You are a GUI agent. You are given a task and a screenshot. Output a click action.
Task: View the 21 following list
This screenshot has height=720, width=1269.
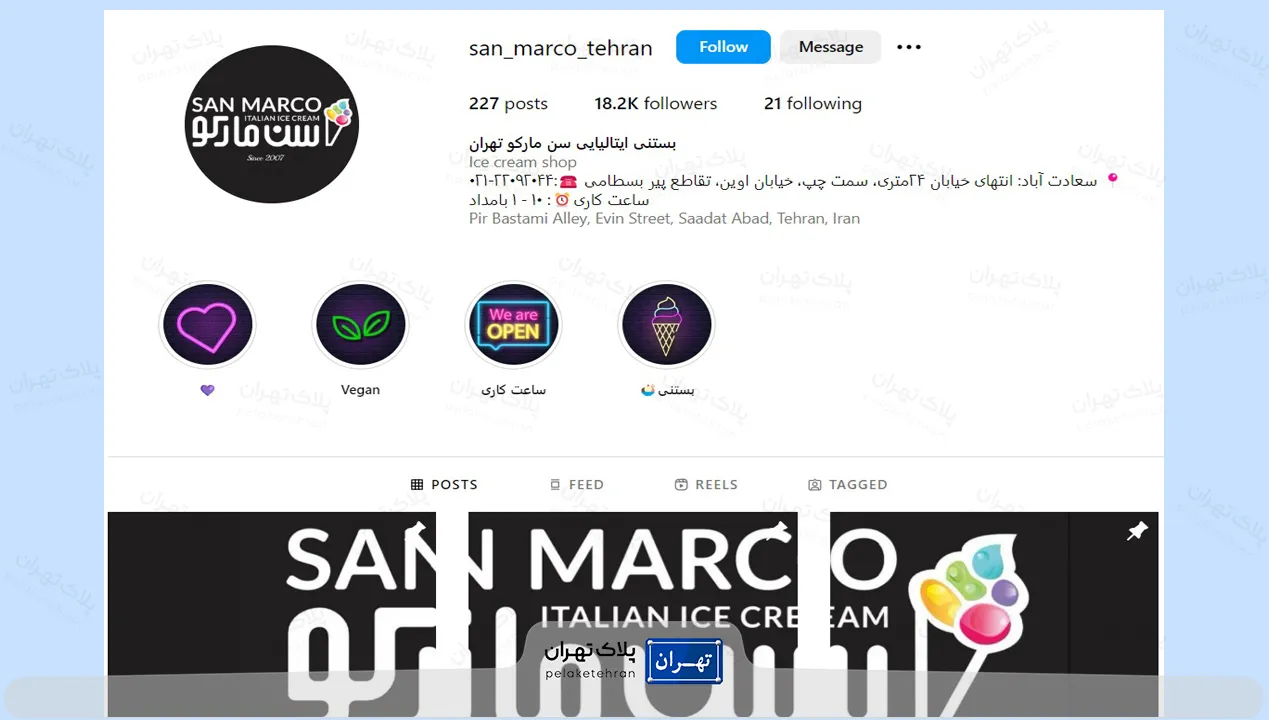(x=812, y=103)
